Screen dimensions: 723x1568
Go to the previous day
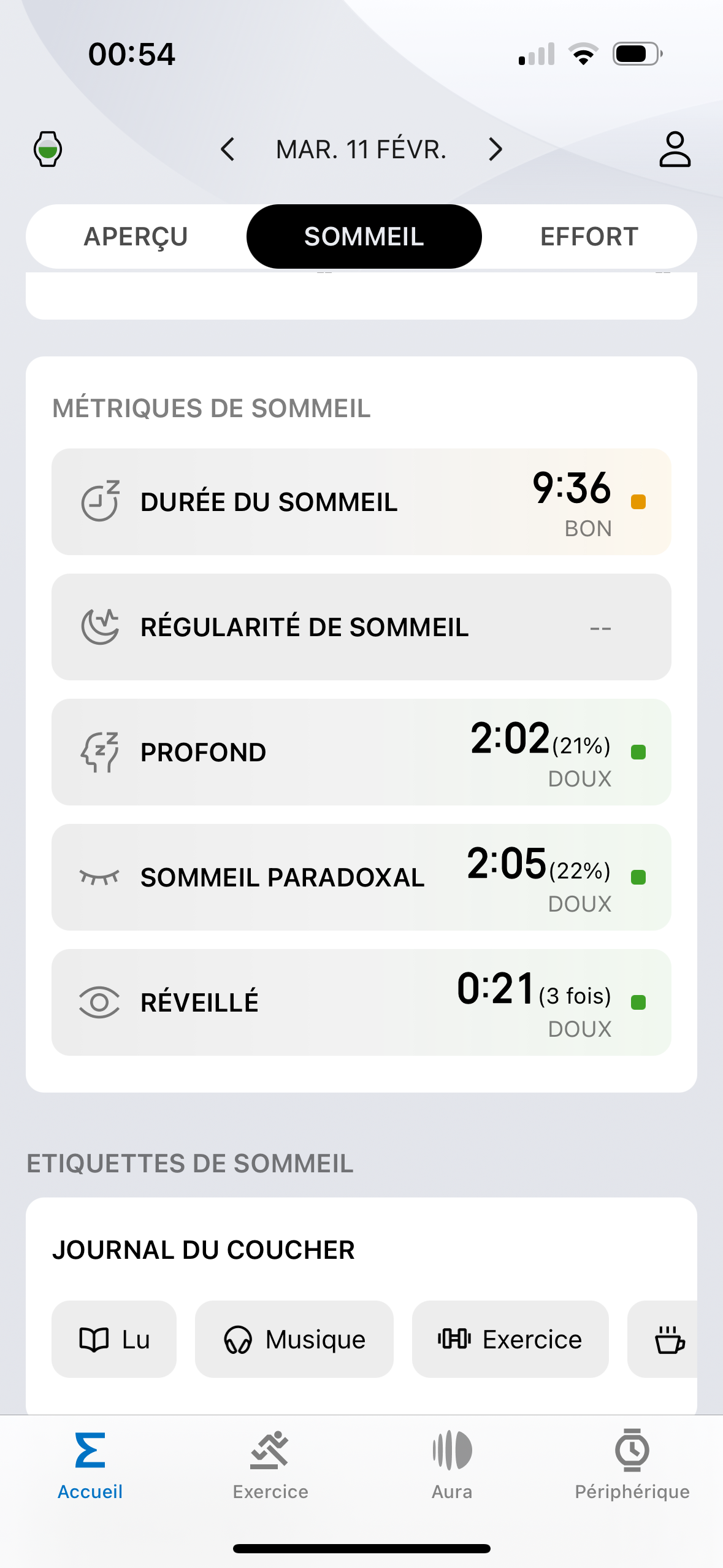click(228, 149)
